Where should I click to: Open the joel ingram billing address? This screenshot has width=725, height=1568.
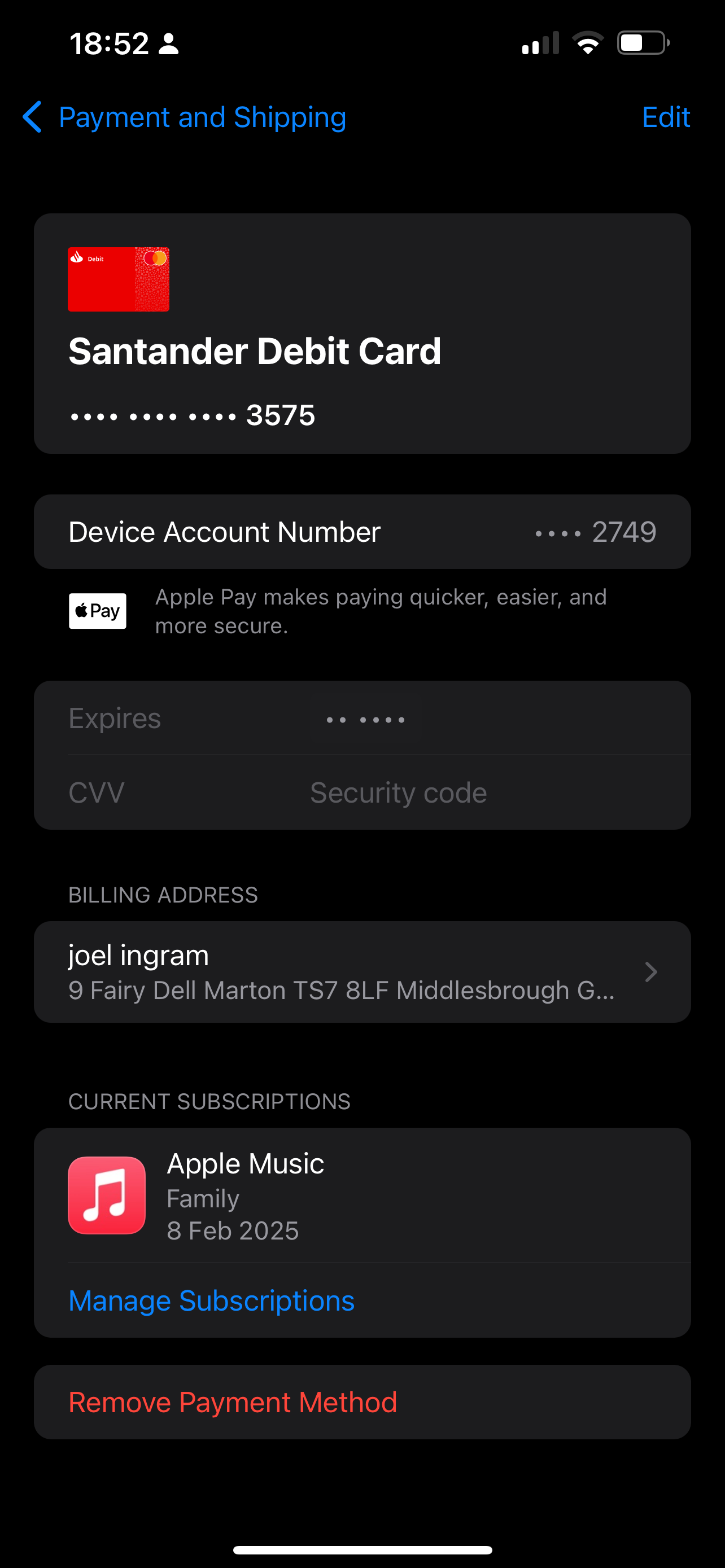tap(361, 971)
